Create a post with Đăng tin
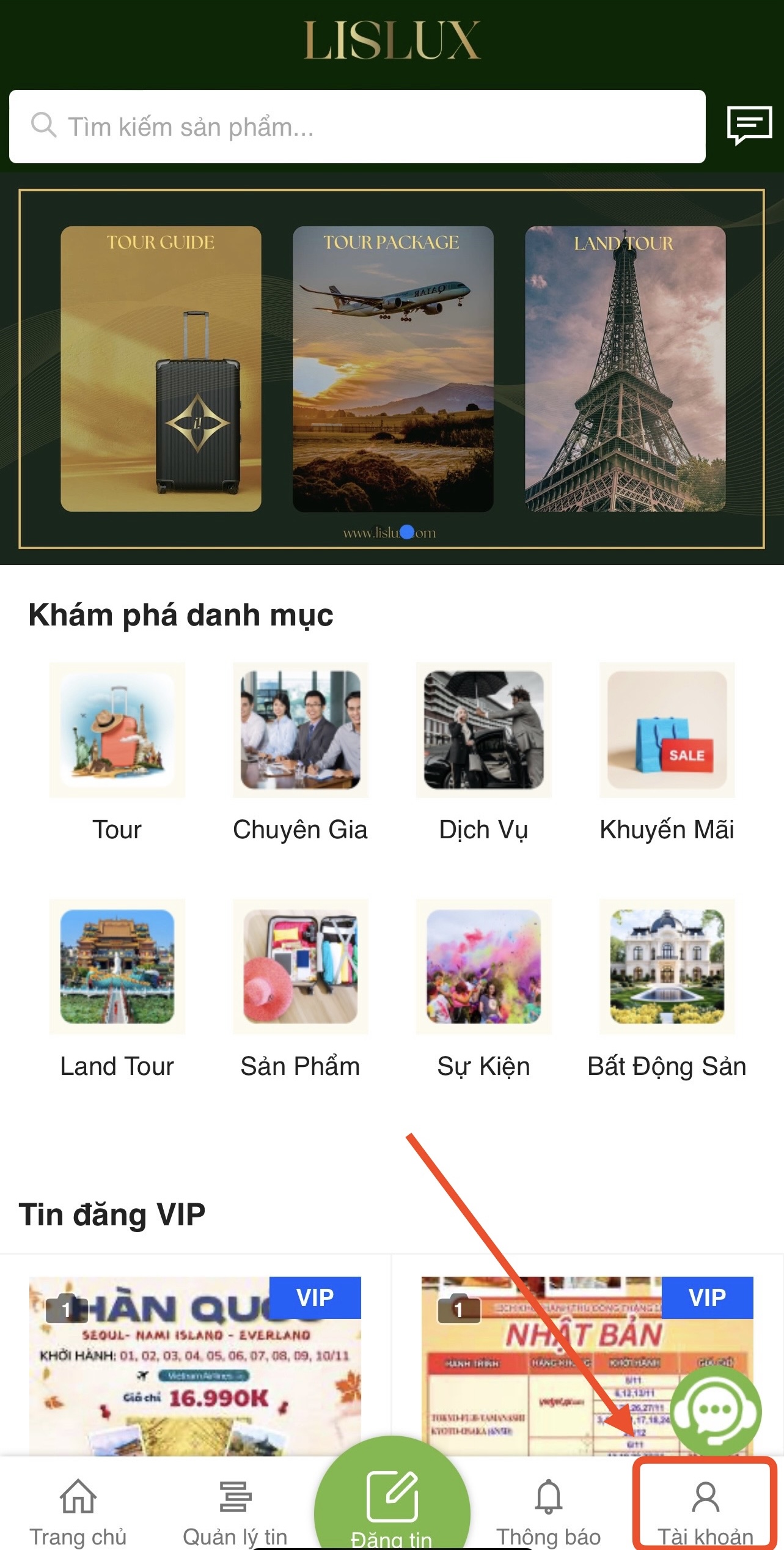The height and width of the screenshot is (1550, 784). click(x=392, y=1504)
